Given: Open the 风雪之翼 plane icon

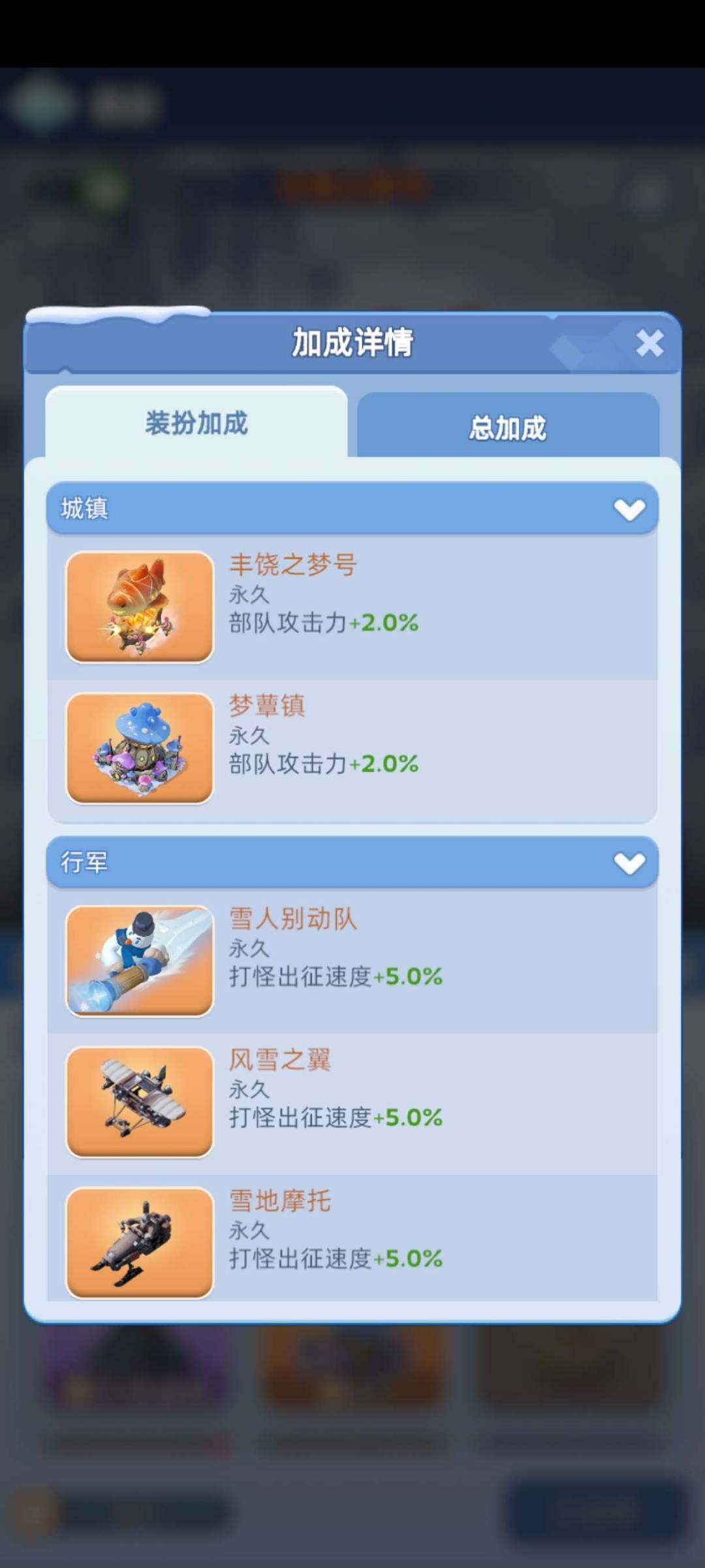Looking at the screenshot, I should pos(139,1102).
